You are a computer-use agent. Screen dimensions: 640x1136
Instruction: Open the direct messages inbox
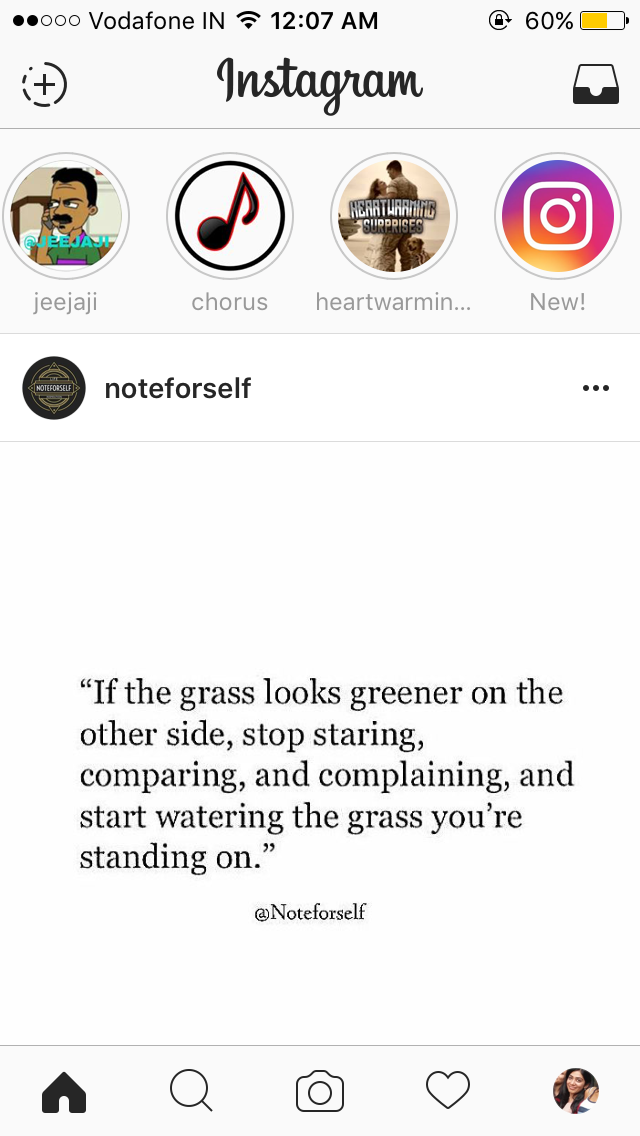596,85
